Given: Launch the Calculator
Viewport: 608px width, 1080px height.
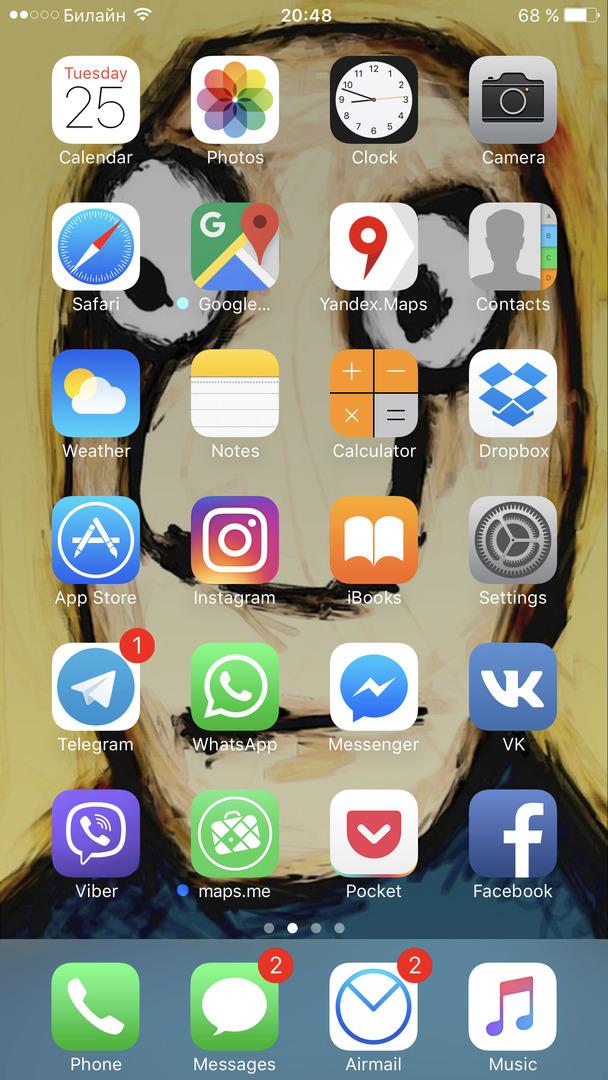Looking at the screenshot, I should (374, 394).
